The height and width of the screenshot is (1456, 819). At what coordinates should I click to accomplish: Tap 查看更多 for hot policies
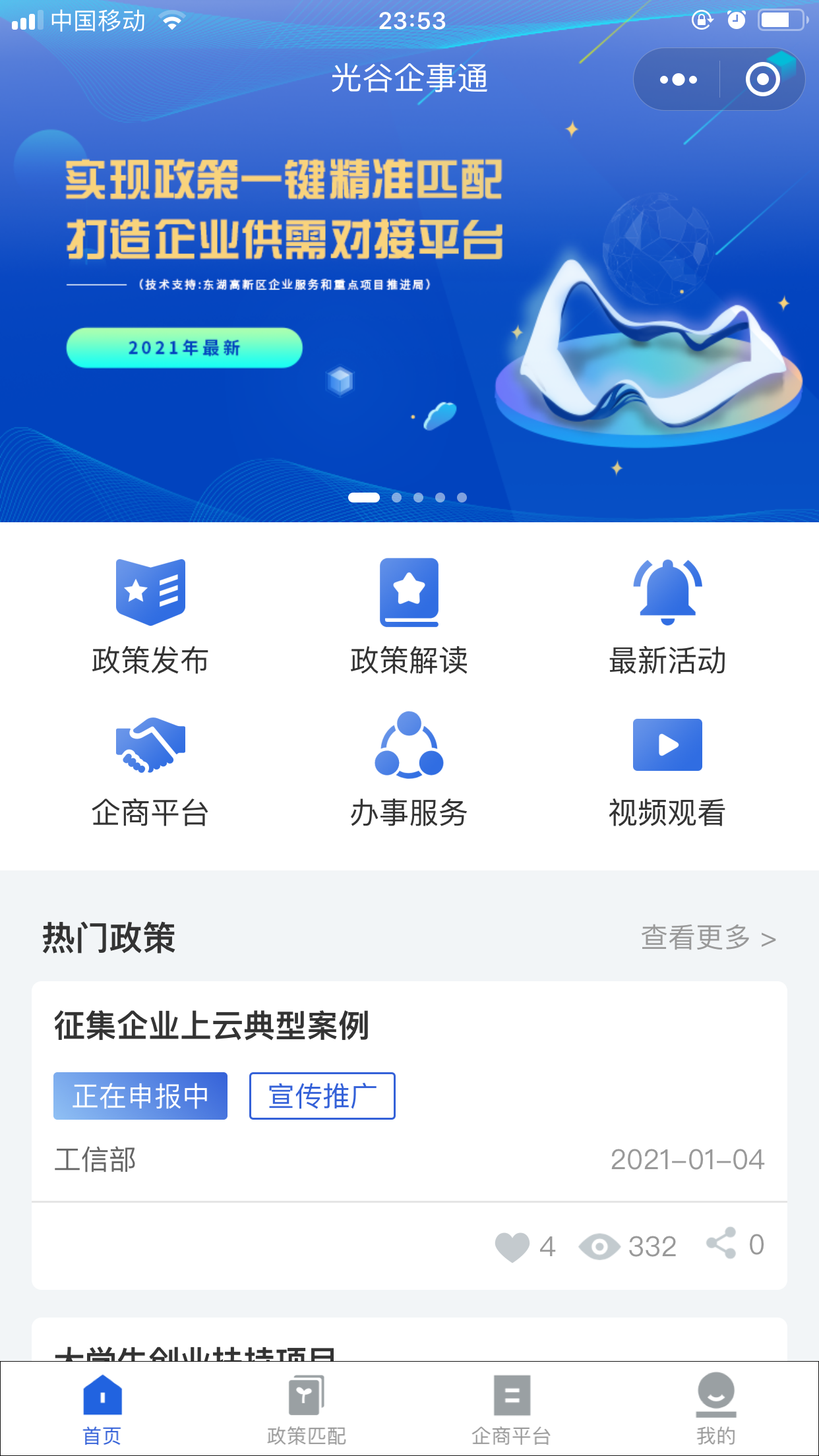[x=708, y=938]
